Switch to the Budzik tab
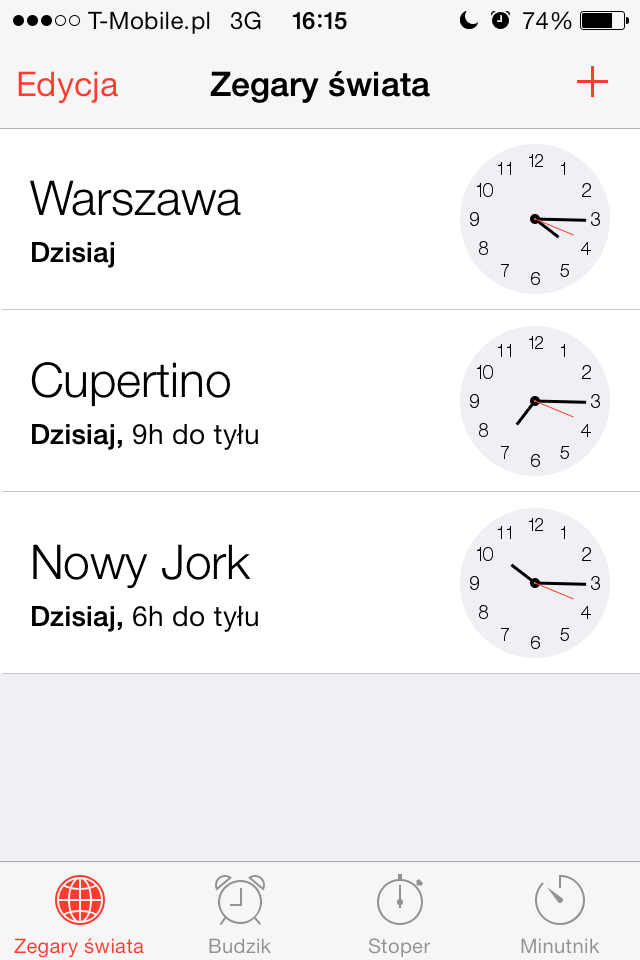 click(240, 914)
